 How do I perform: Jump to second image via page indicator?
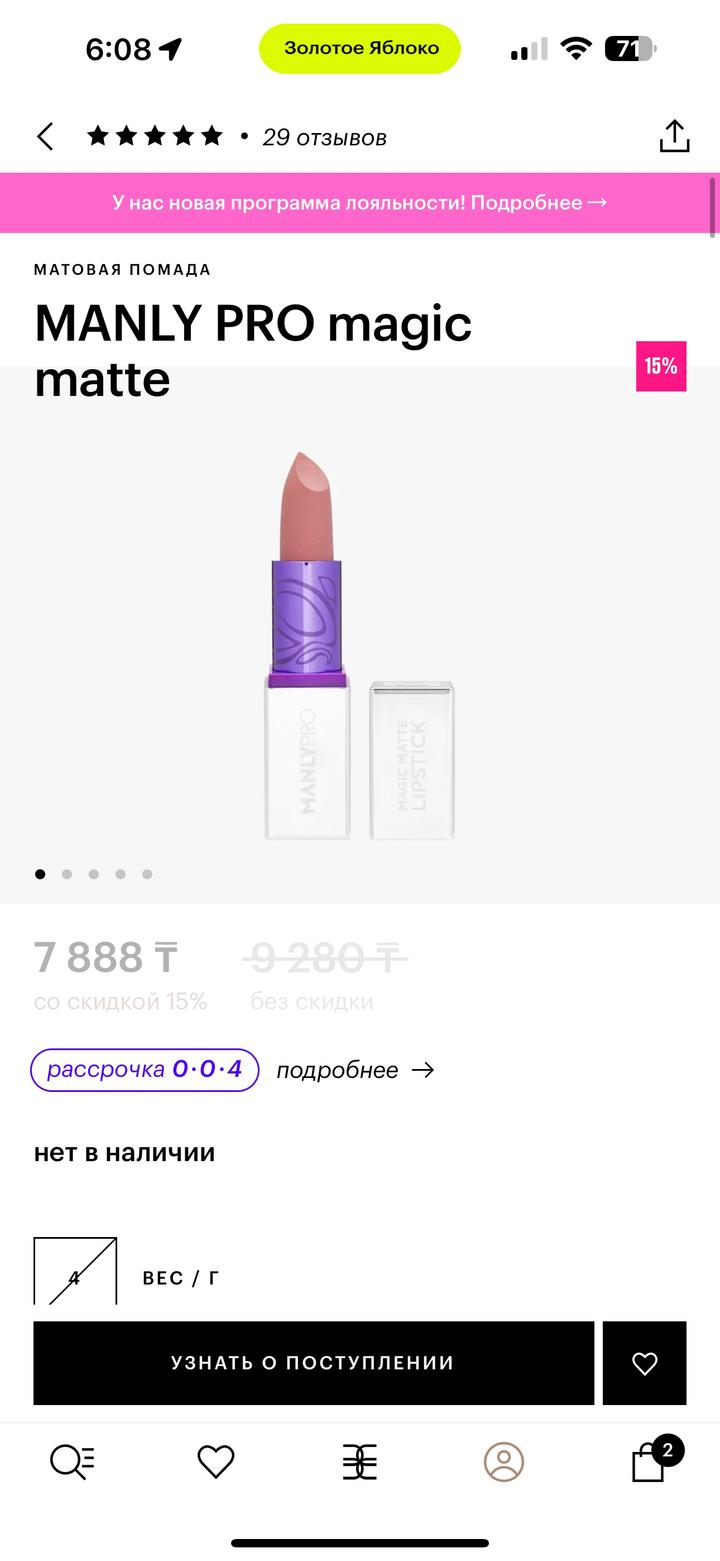(67, 874)
